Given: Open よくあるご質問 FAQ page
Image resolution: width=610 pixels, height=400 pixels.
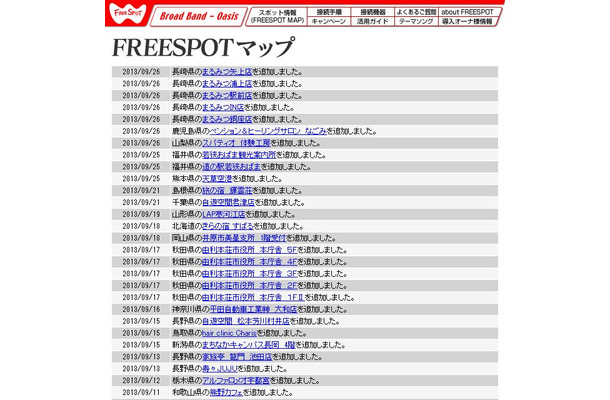Looking at the screenshot, I should point(415,10).
